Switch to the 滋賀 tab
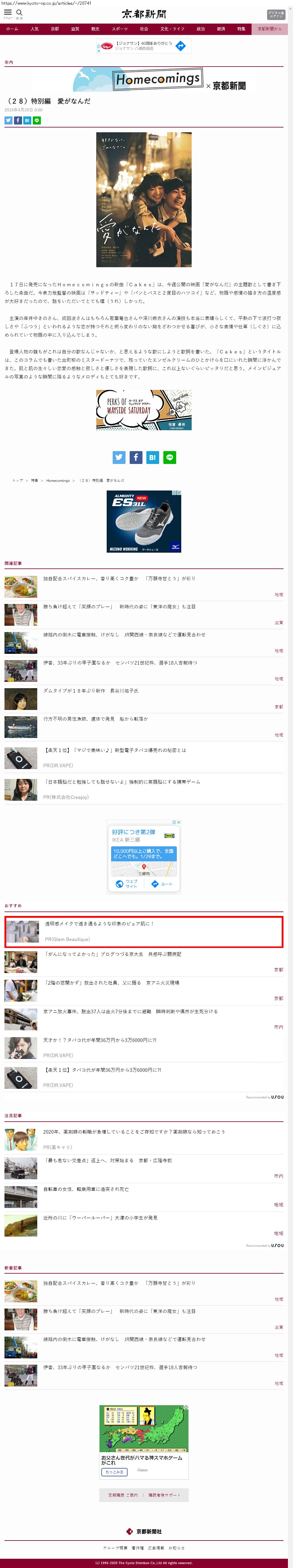 pyautogui.click(x=75, y=29)
